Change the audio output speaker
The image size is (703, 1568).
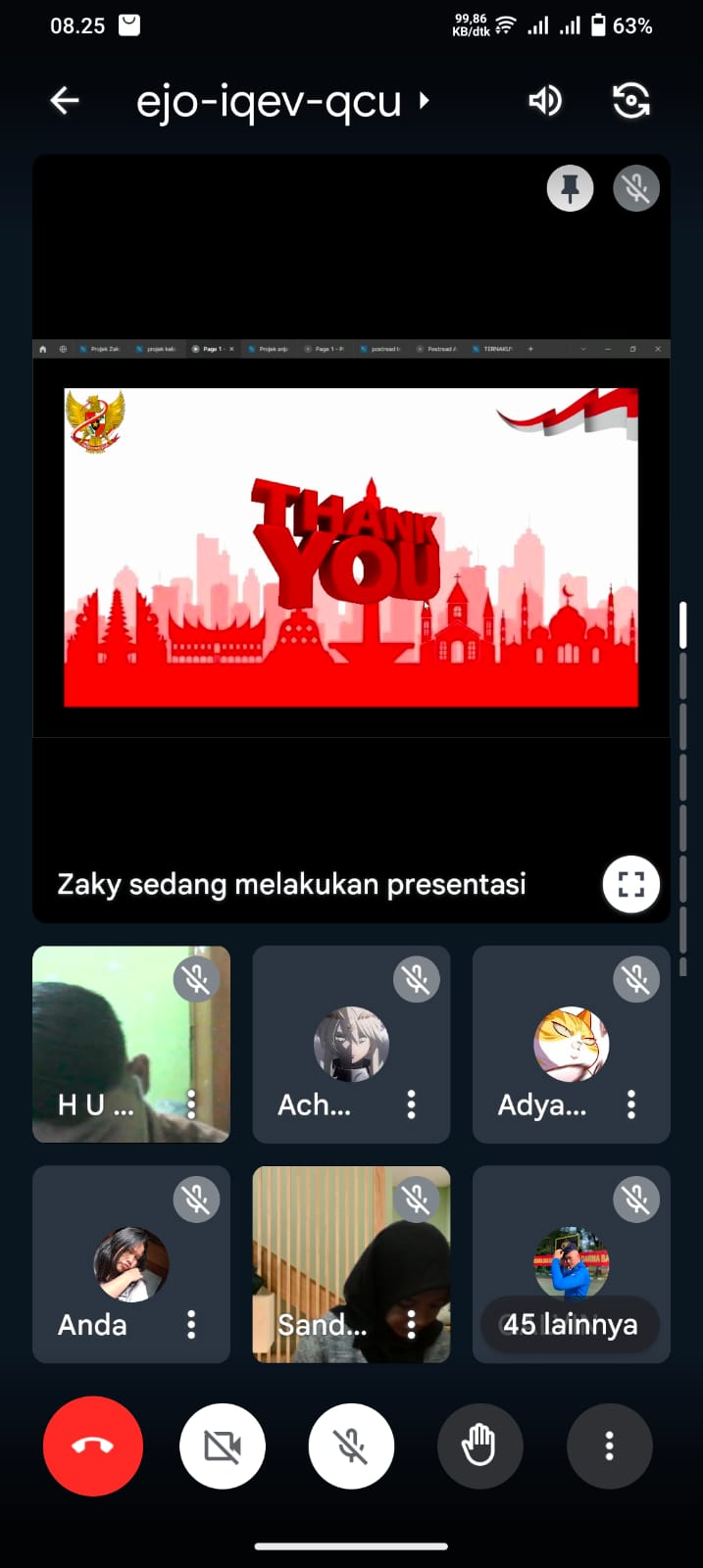[545, 100]
